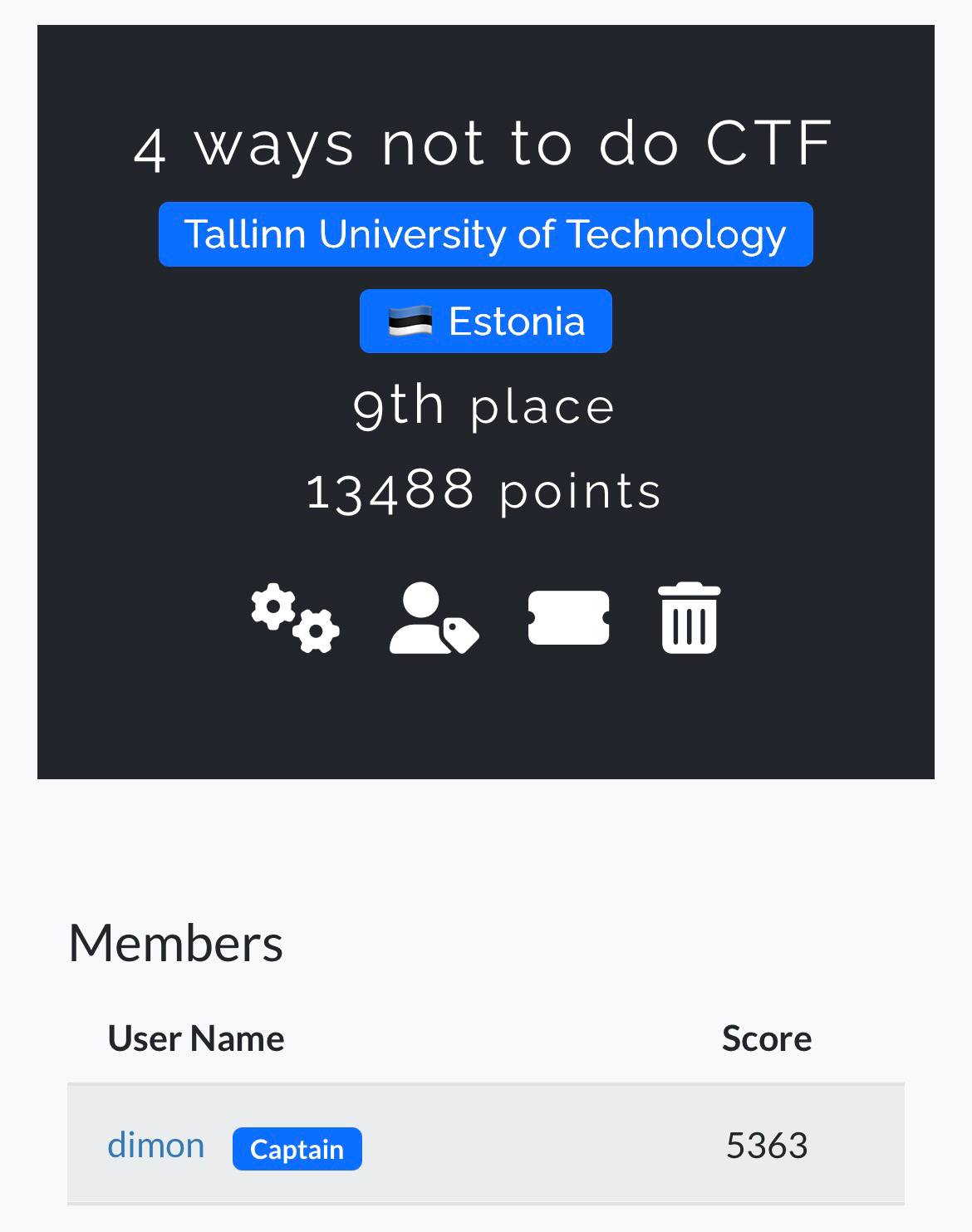
Task: Open dimon's user profile link
Action: coord(155,1146)
